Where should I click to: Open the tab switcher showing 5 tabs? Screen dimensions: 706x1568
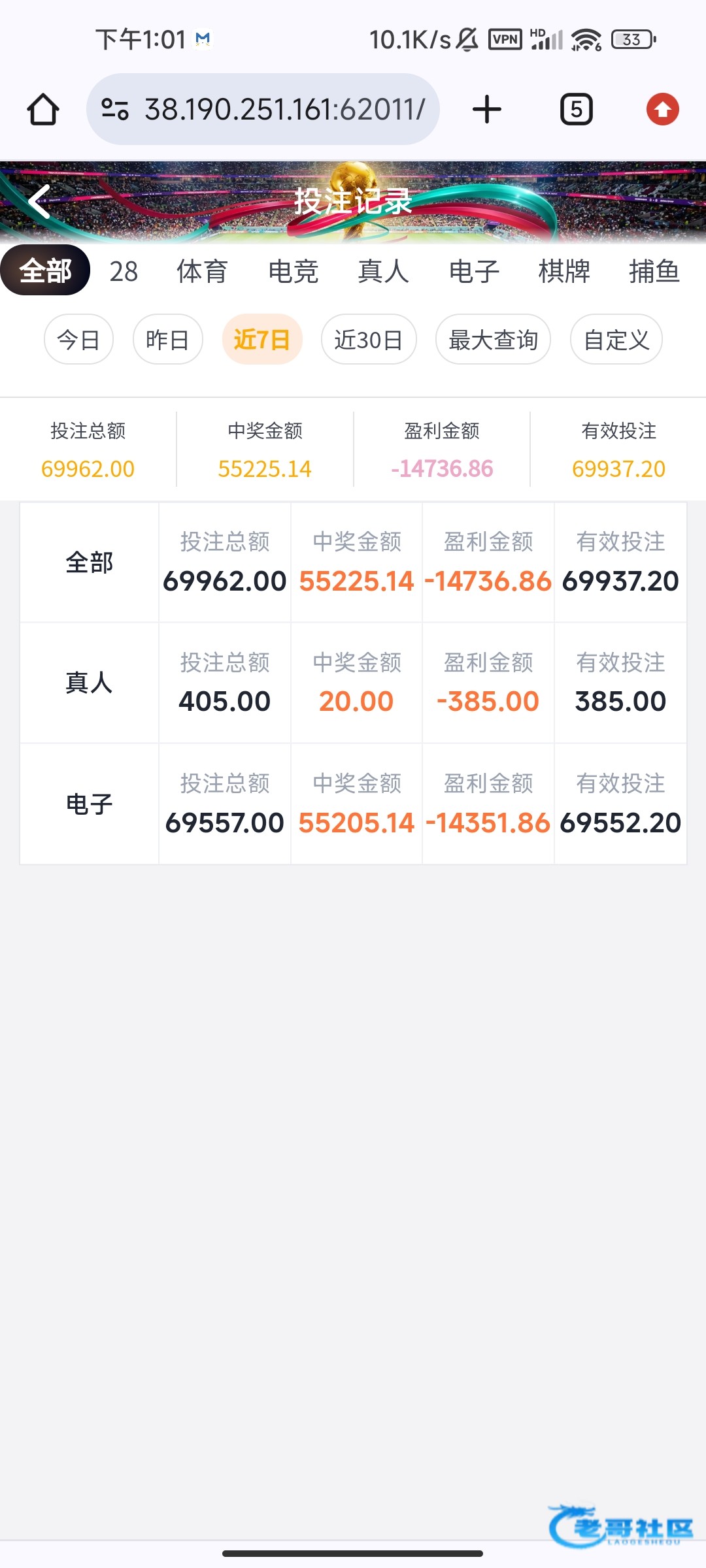577,109
